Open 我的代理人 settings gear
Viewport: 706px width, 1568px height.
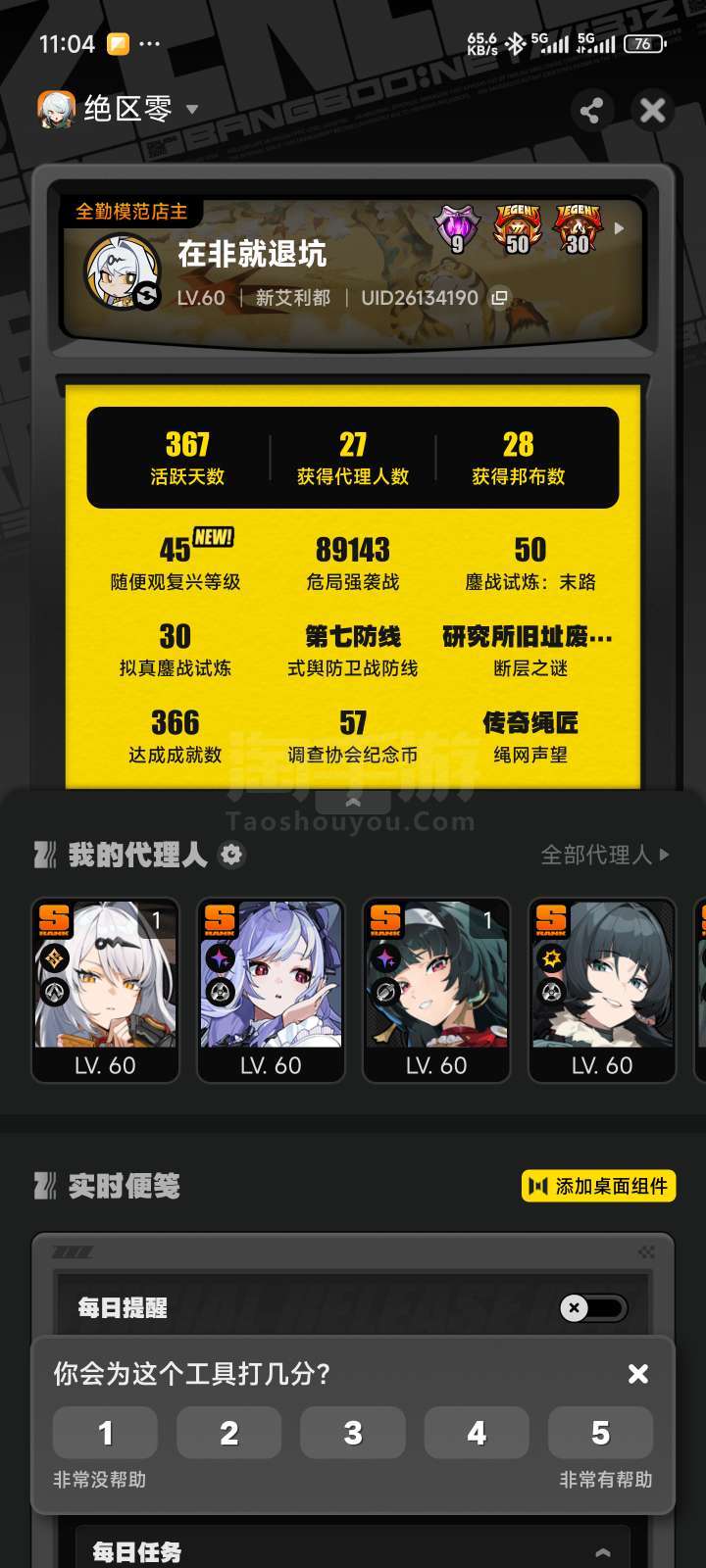pos(231,855)
